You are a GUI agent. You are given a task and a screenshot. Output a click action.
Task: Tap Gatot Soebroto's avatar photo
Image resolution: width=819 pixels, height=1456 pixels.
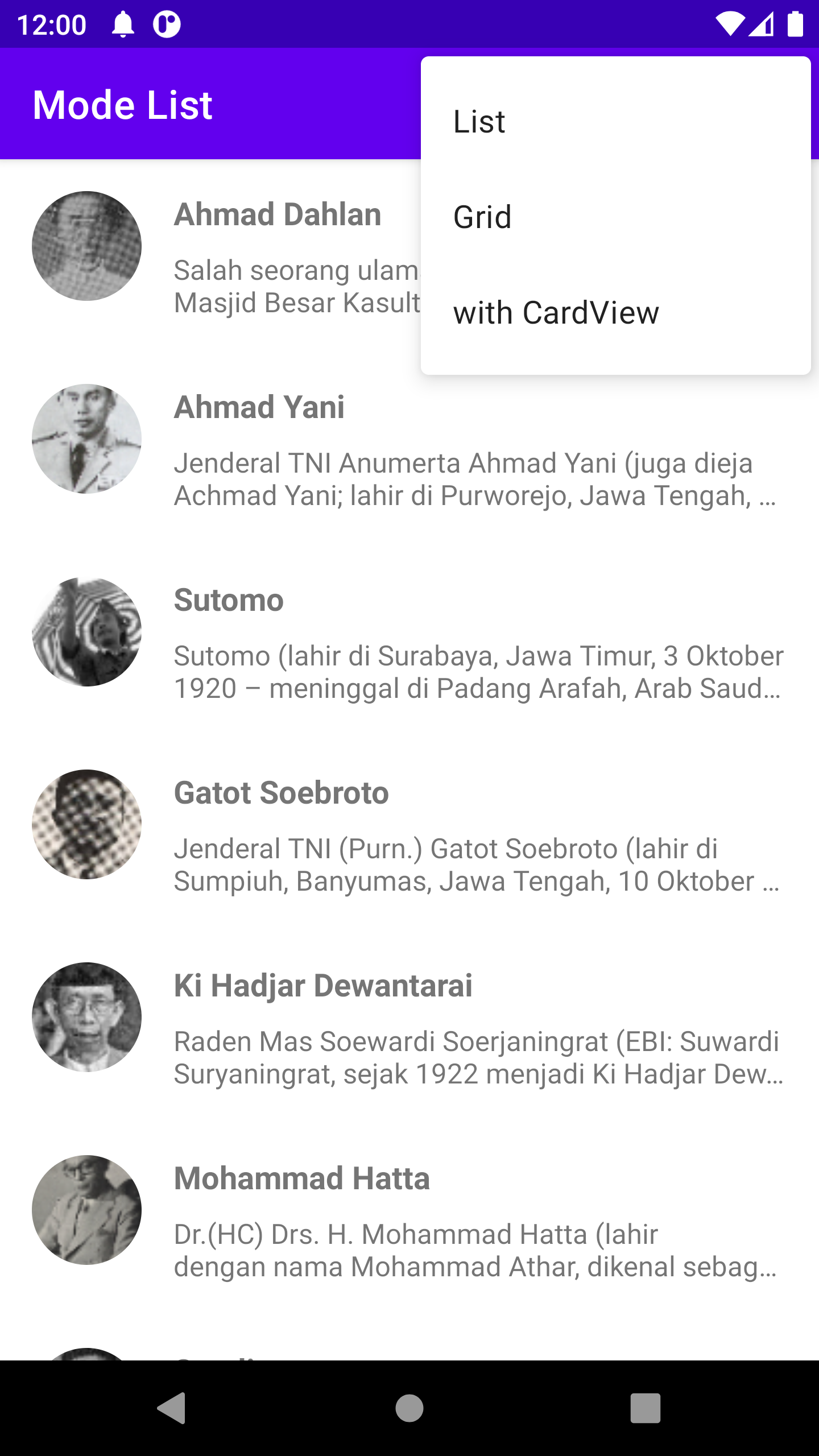click(86, 825)
